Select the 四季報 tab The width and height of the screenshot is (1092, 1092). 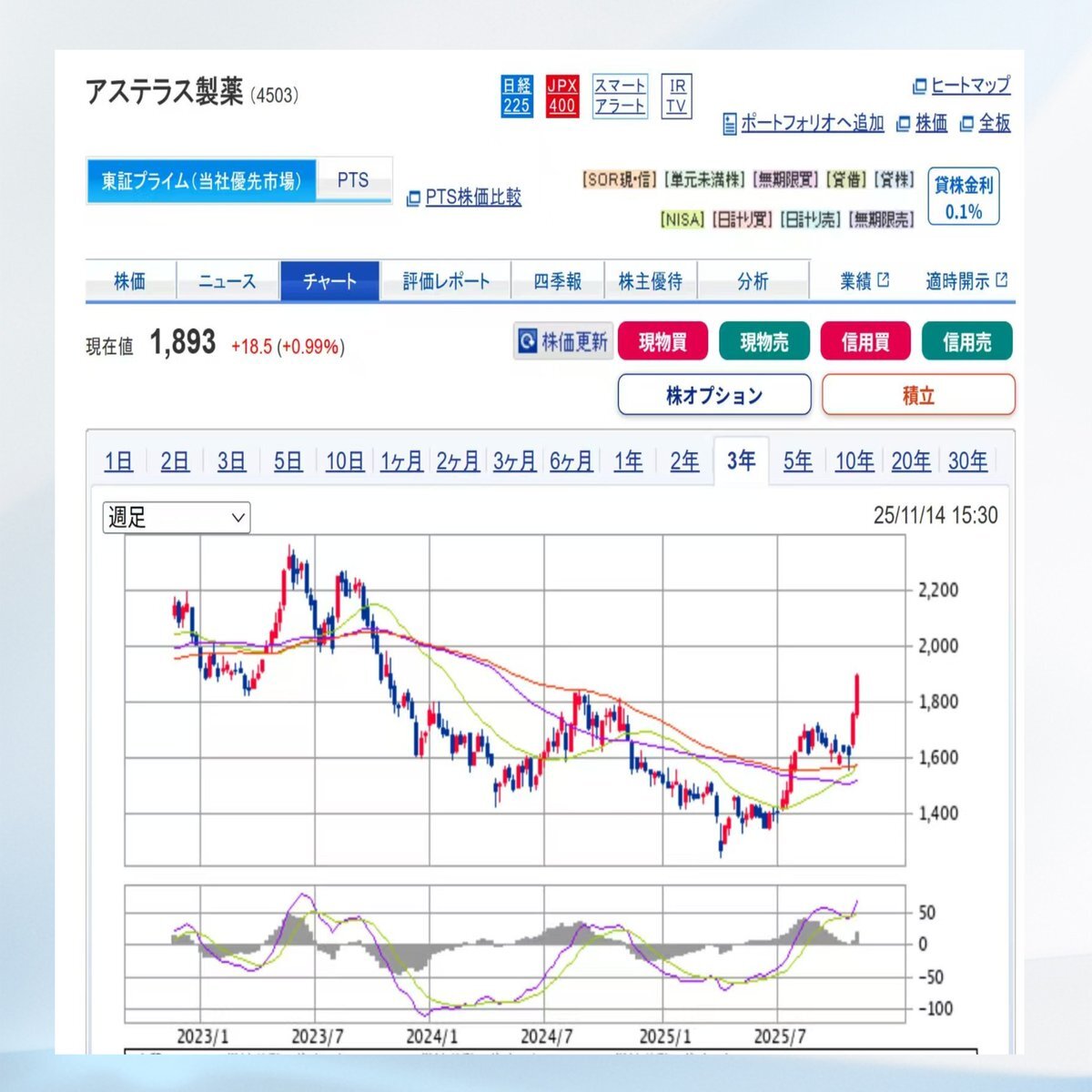point(557,281)
